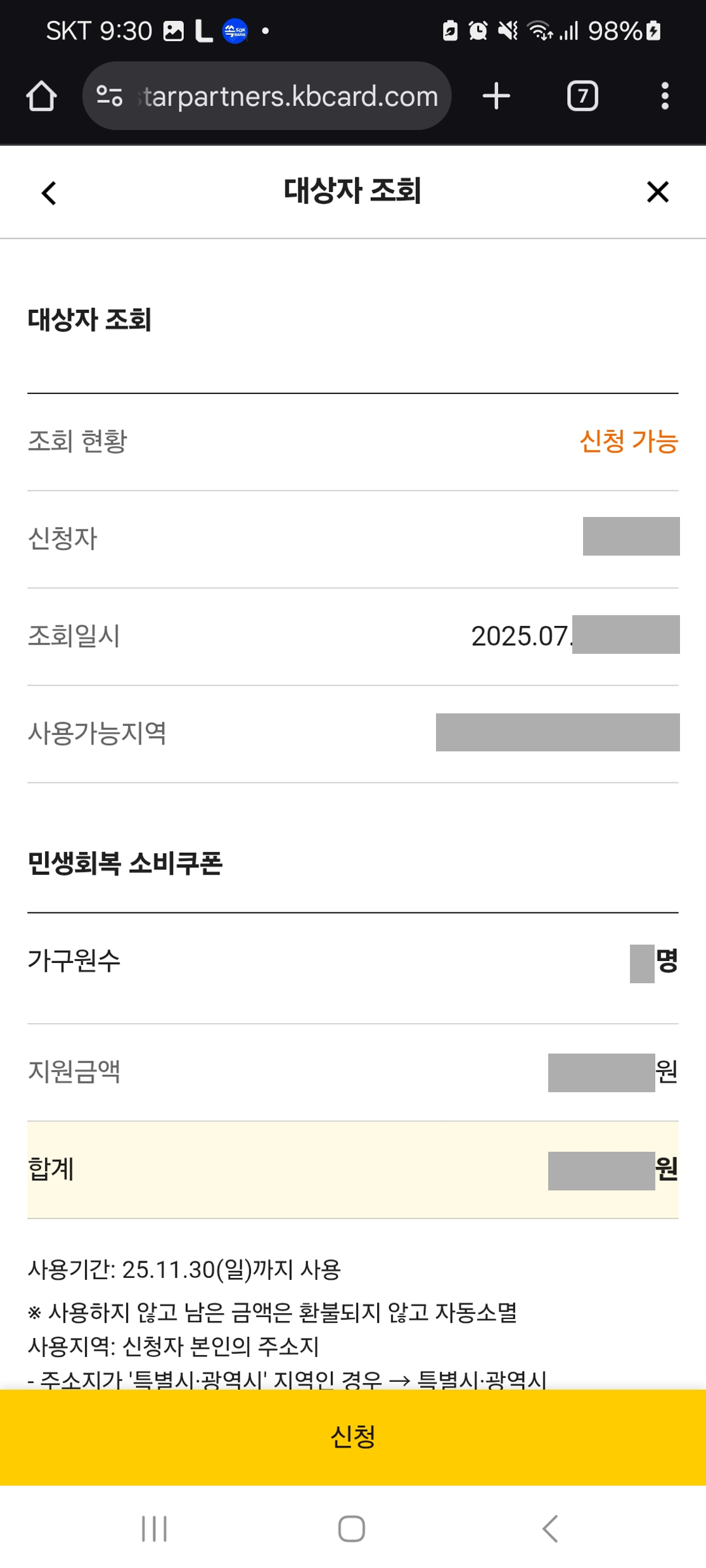Screen dimensions: 706x1568
Task: Open Chrome's three-dot overflow menu
Action: [664, 96]
